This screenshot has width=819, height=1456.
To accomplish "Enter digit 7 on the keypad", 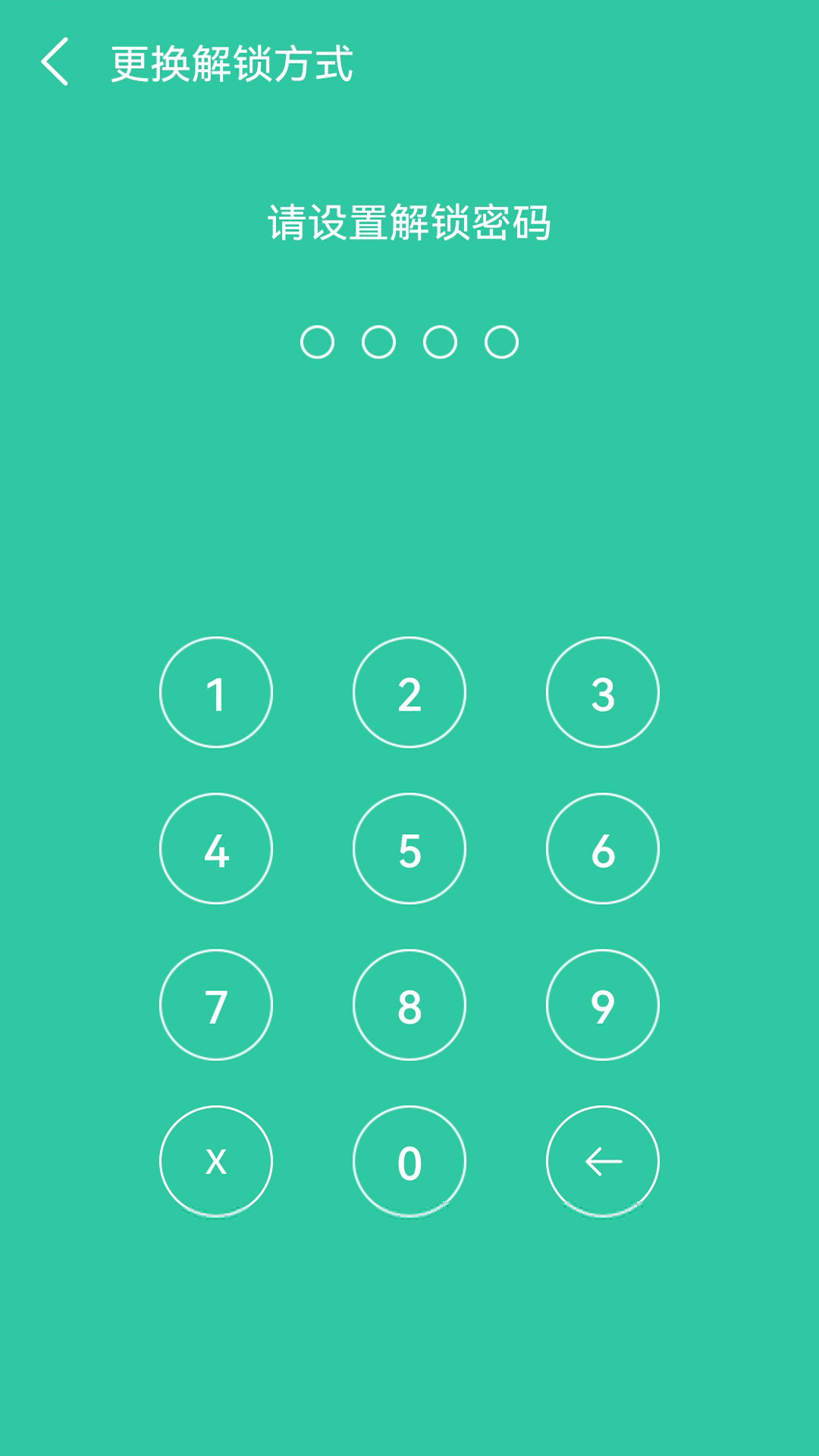I will (x=216, y=1005).
